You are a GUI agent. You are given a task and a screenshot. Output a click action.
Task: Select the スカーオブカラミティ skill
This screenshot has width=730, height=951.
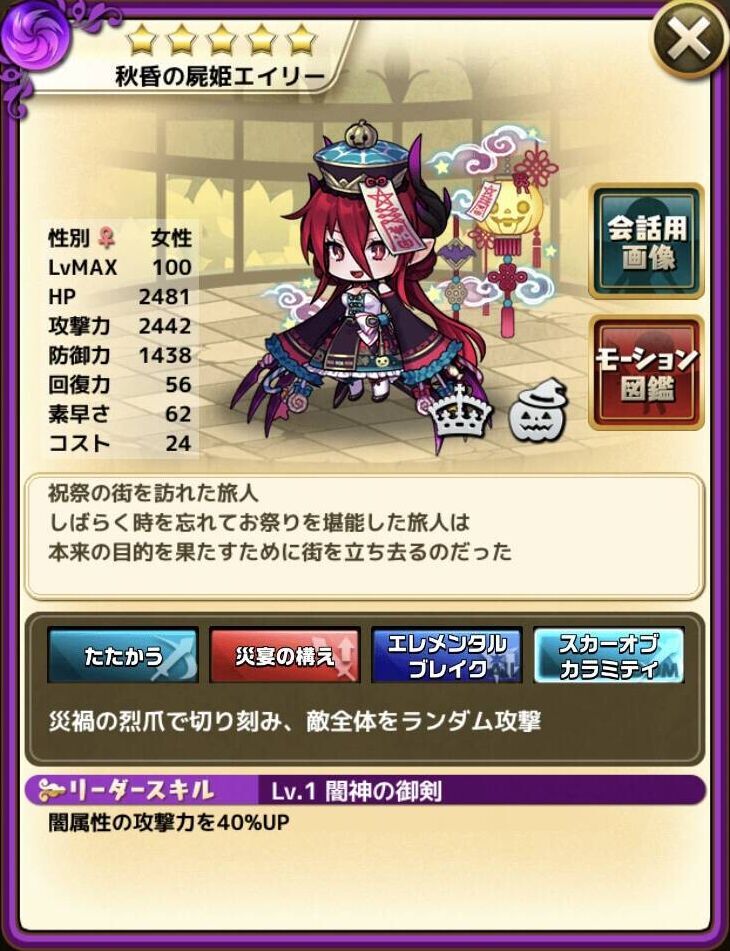pyautogui.click(x=608, y=656)
